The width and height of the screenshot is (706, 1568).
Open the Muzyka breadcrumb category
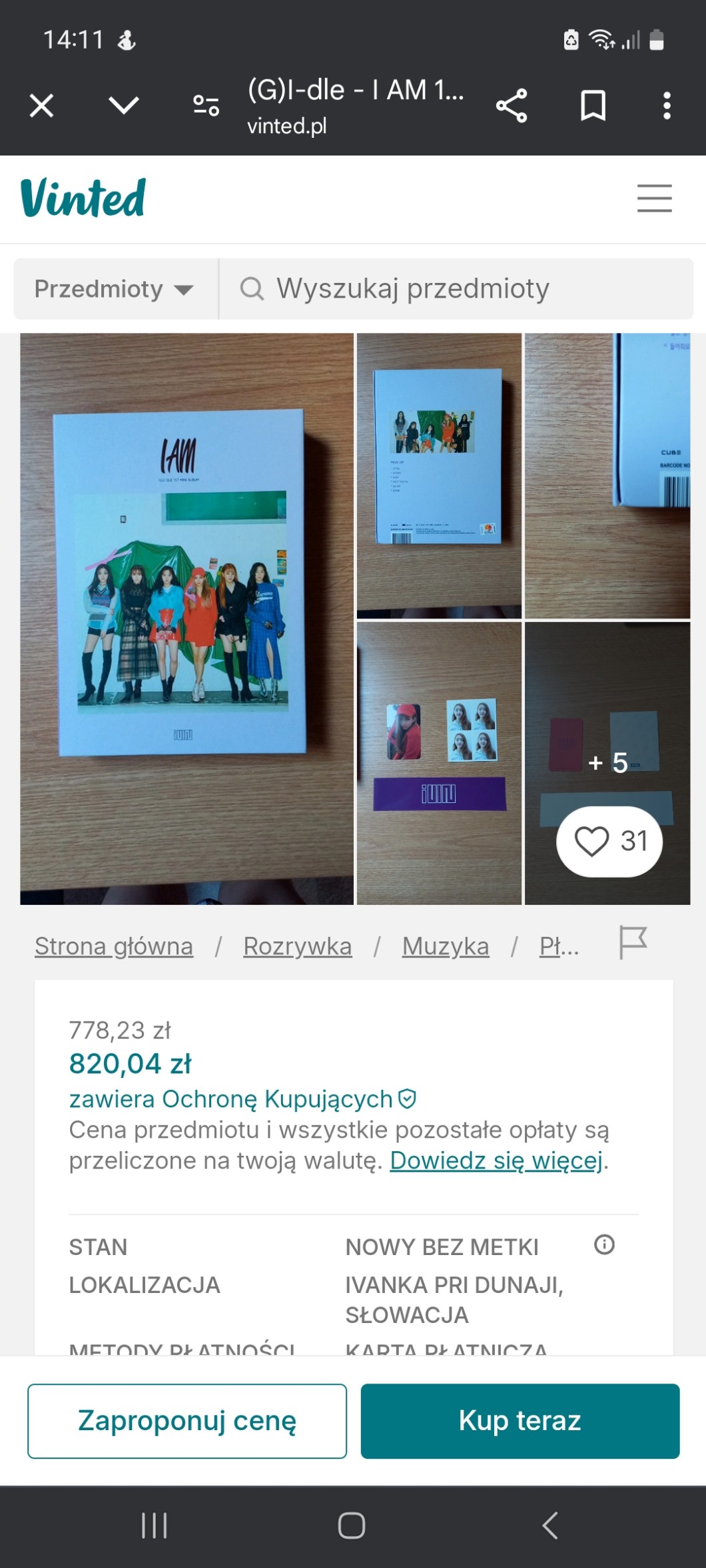pyautogui.click(x=445, y=946)
